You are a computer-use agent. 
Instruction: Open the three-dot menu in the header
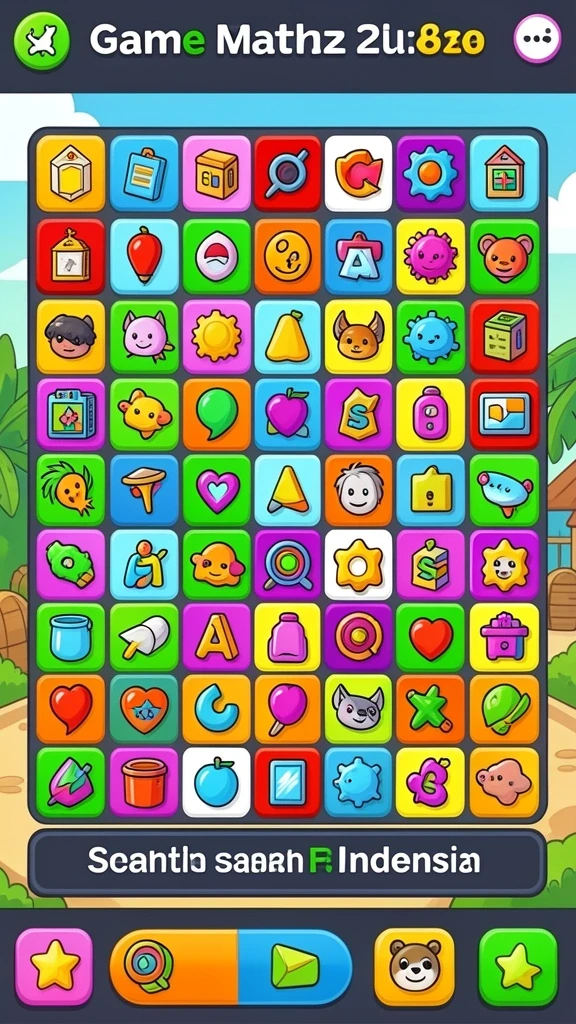pyautogui.click(x=537, y=39)
